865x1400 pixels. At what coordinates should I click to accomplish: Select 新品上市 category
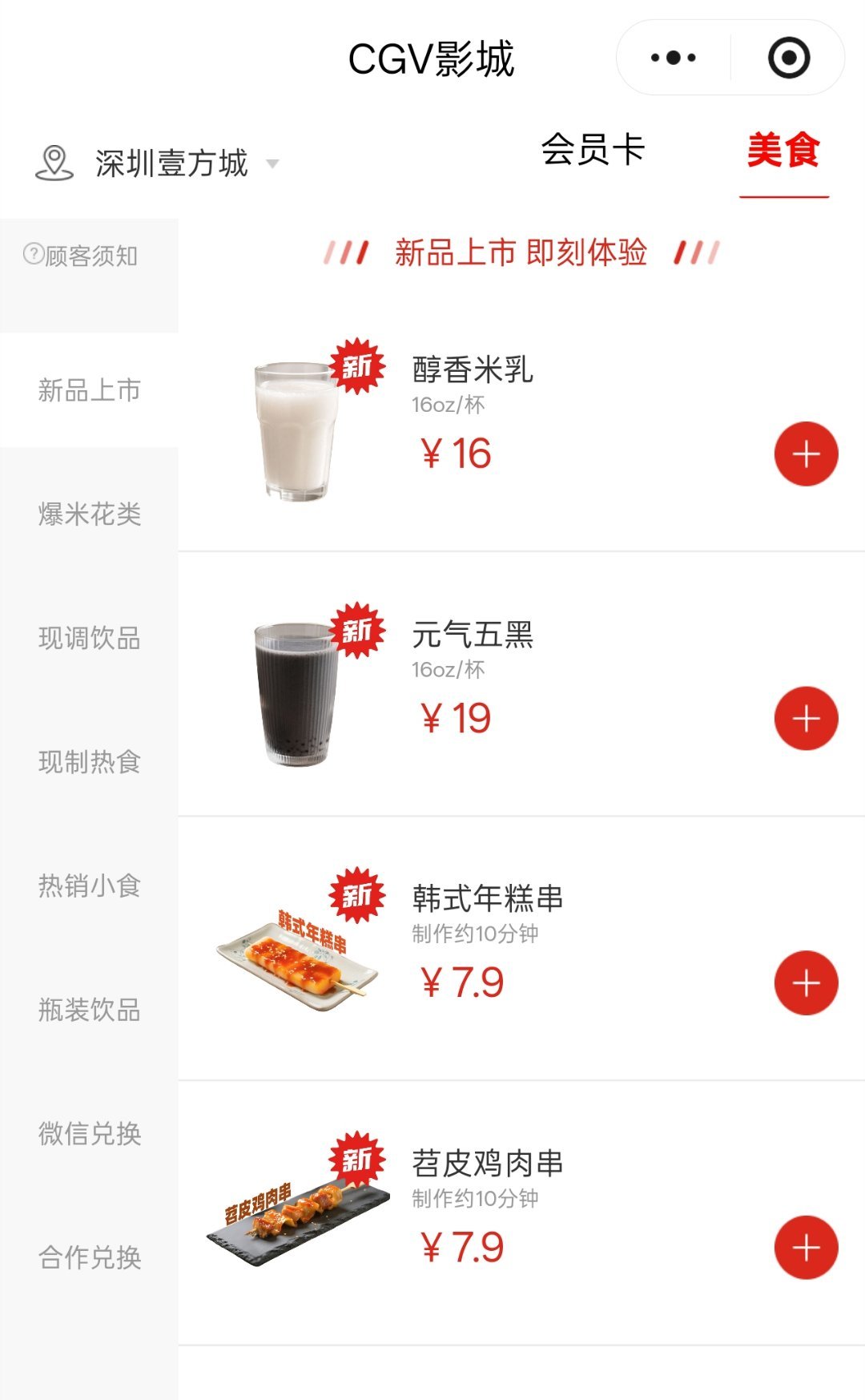(89, 390)
